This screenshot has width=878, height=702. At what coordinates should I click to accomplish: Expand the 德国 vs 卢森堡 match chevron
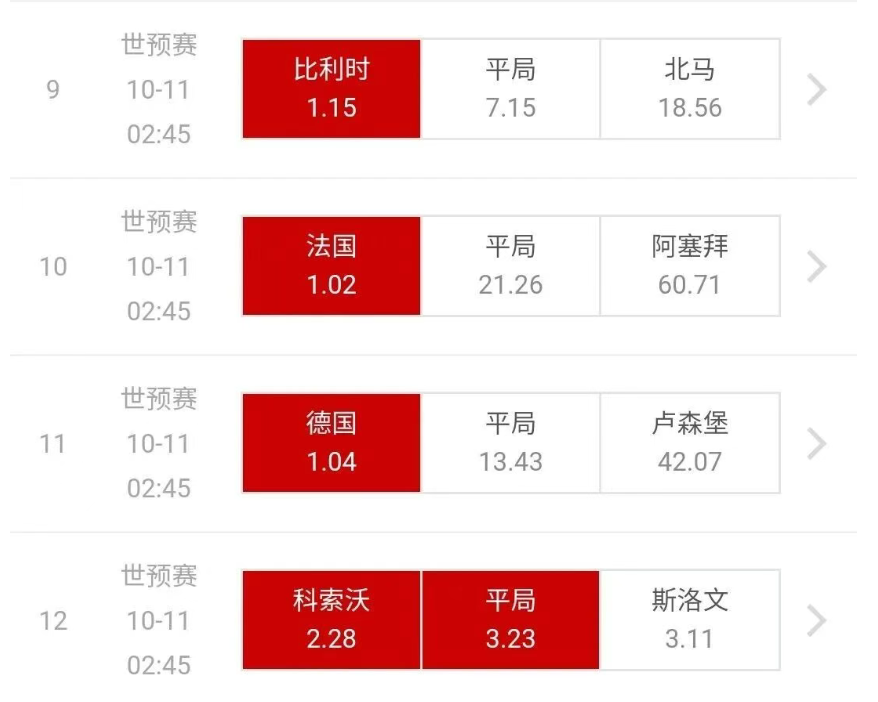[x=817, y=444]
